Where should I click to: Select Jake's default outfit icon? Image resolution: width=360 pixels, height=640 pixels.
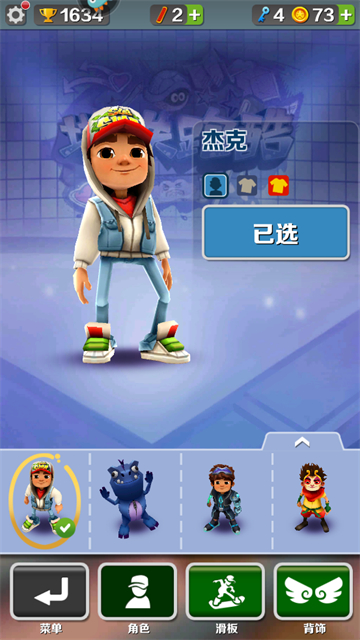215,186
